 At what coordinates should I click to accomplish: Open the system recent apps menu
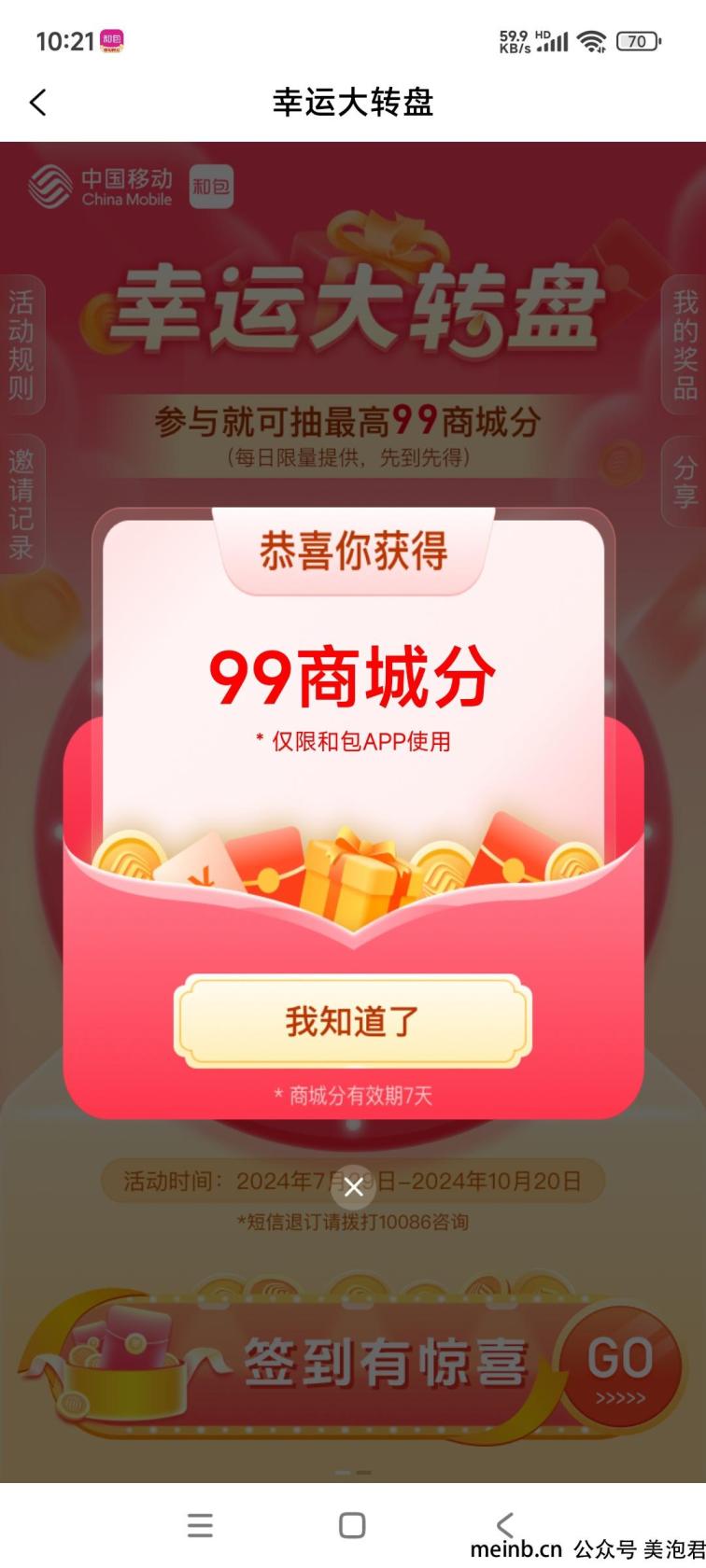pos(200,1525)
